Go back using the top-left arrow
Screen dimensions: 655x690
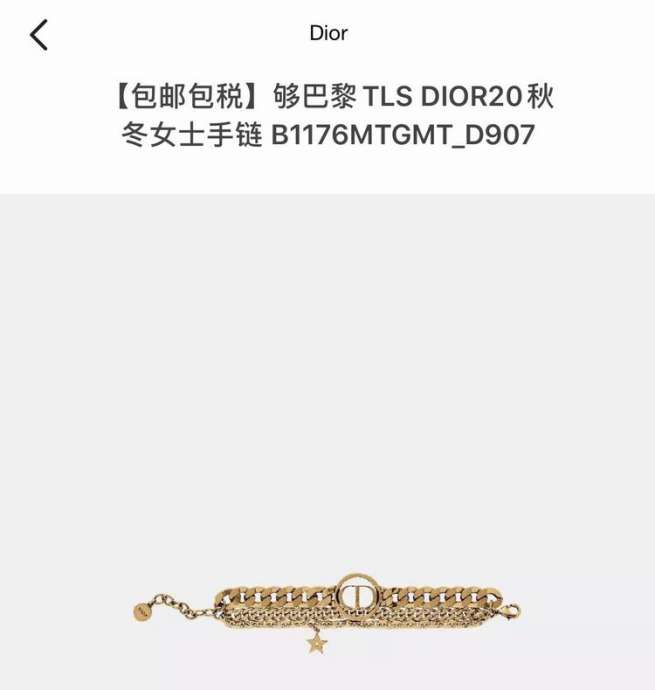(39, 35)
